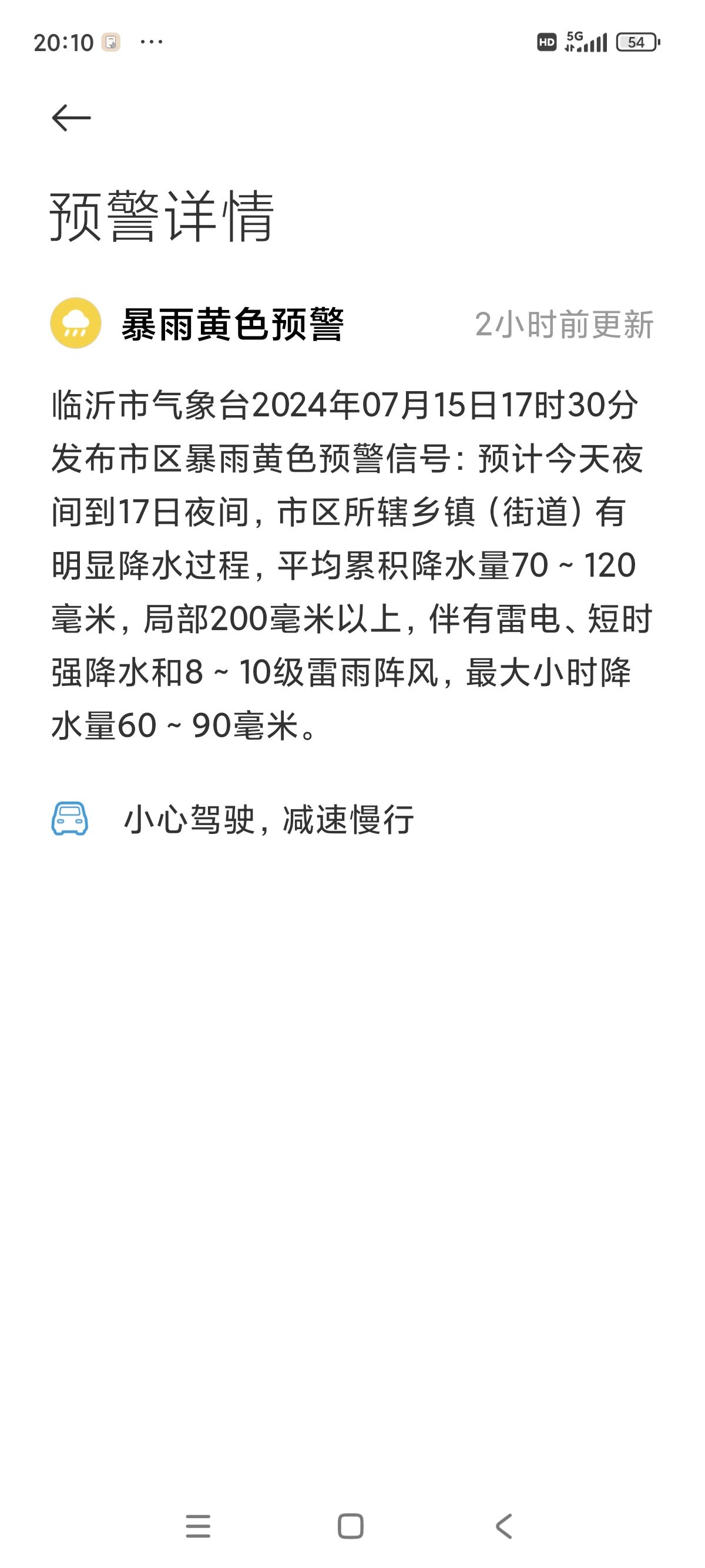Open the recent apps menu button
Screen dimensions: 705x1568
[x=198, y=1526]
